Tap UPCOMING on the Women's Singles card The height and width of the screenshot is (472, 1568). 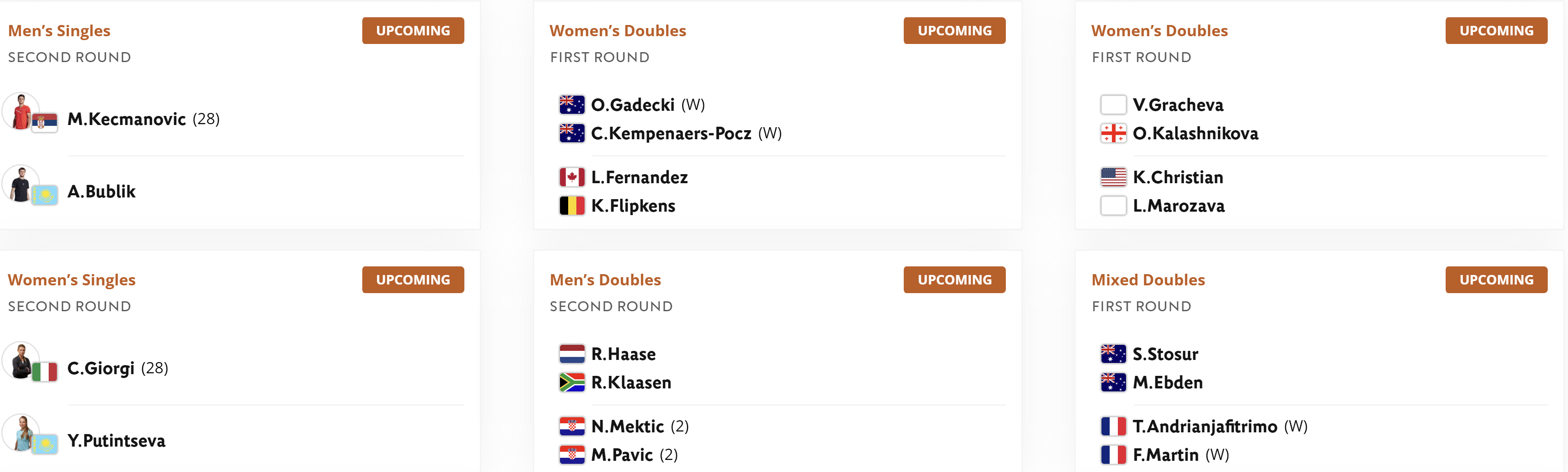(413, 280)
